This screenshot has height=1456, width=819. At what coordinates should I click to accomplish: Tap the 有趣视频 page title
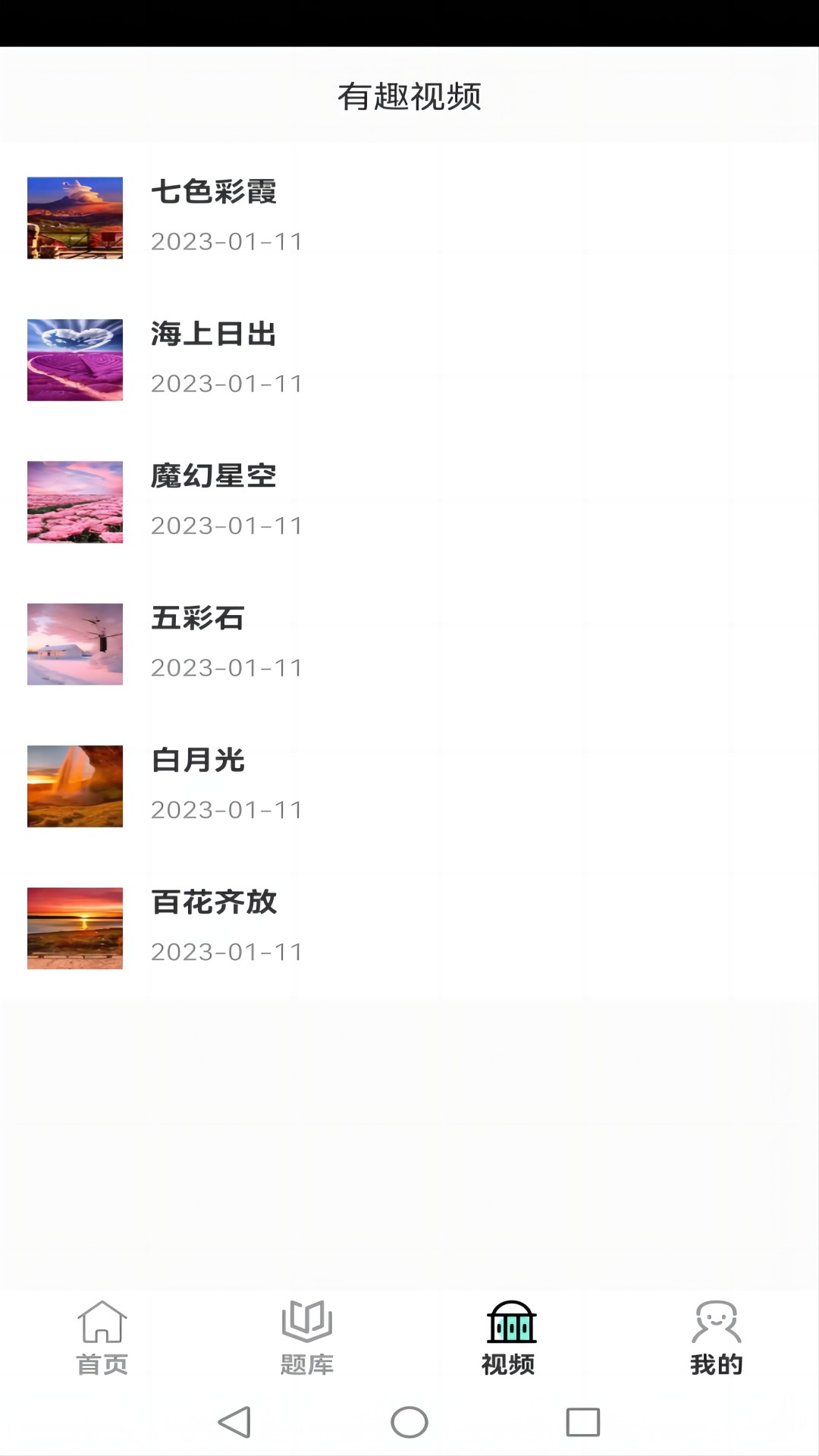[x=409, y=97]
